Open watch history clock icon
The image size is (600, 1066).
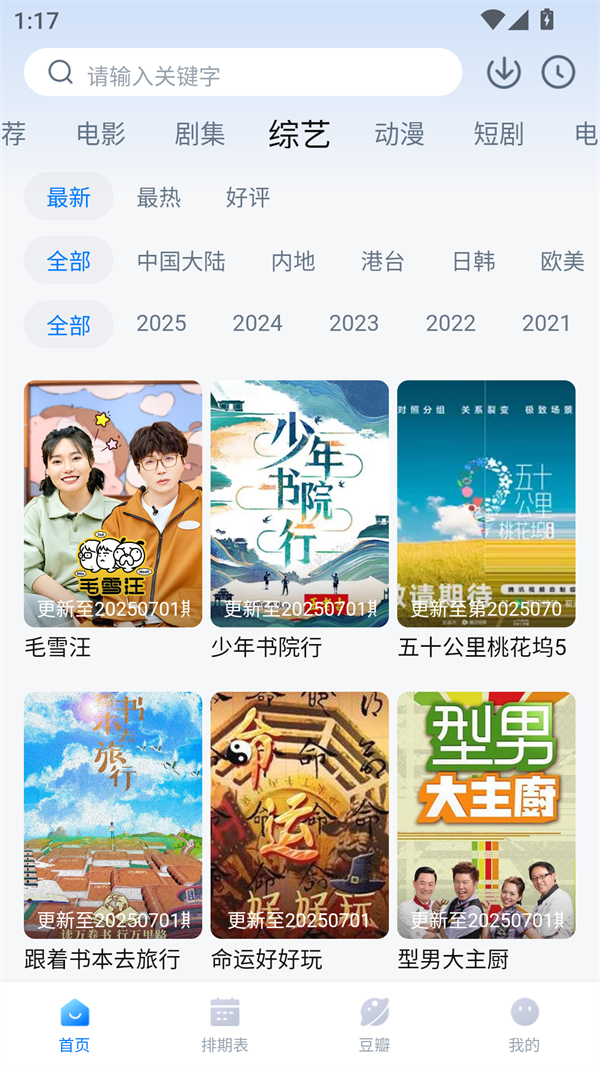tap(558, 72)
